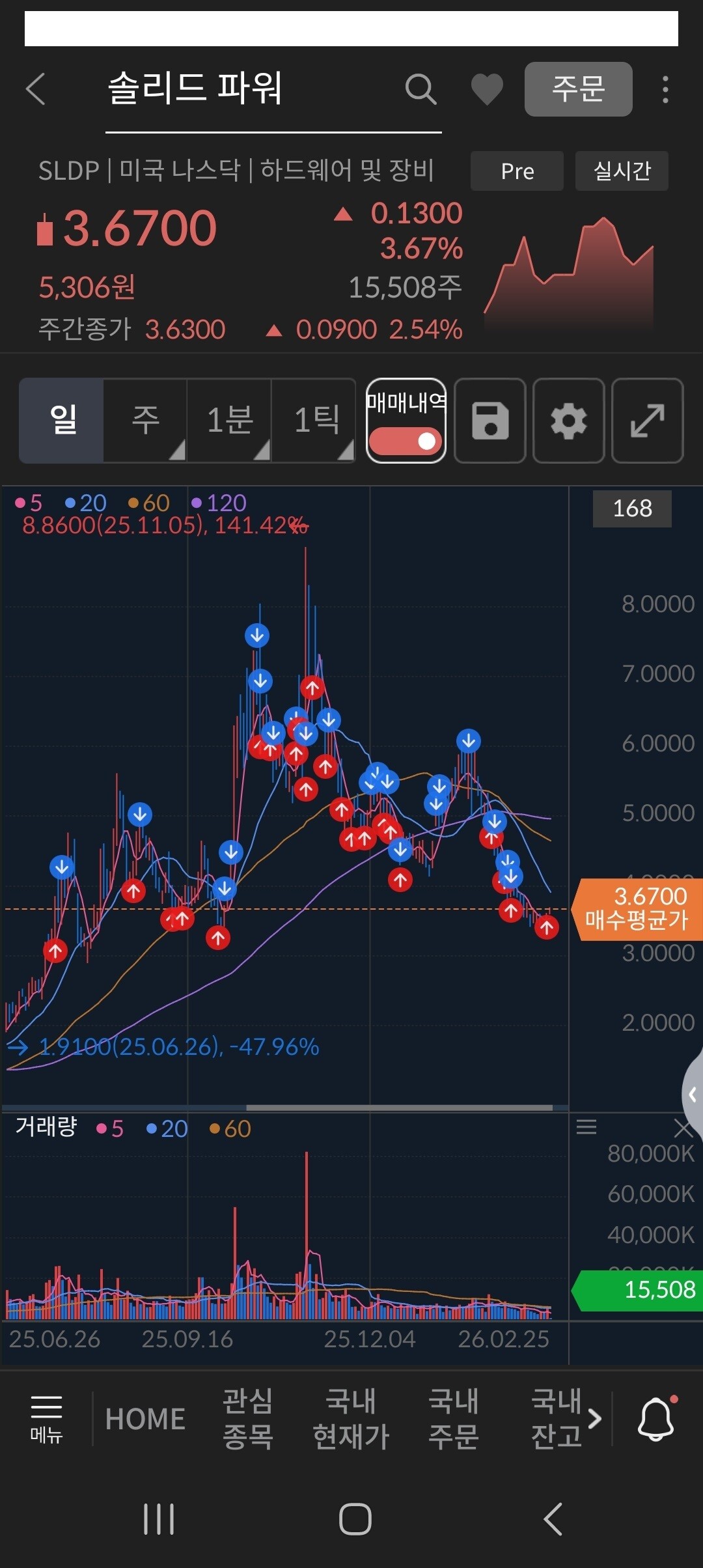The image size is (703, 1568).
Task: Select the Pre market button
Action: (517, 171)
